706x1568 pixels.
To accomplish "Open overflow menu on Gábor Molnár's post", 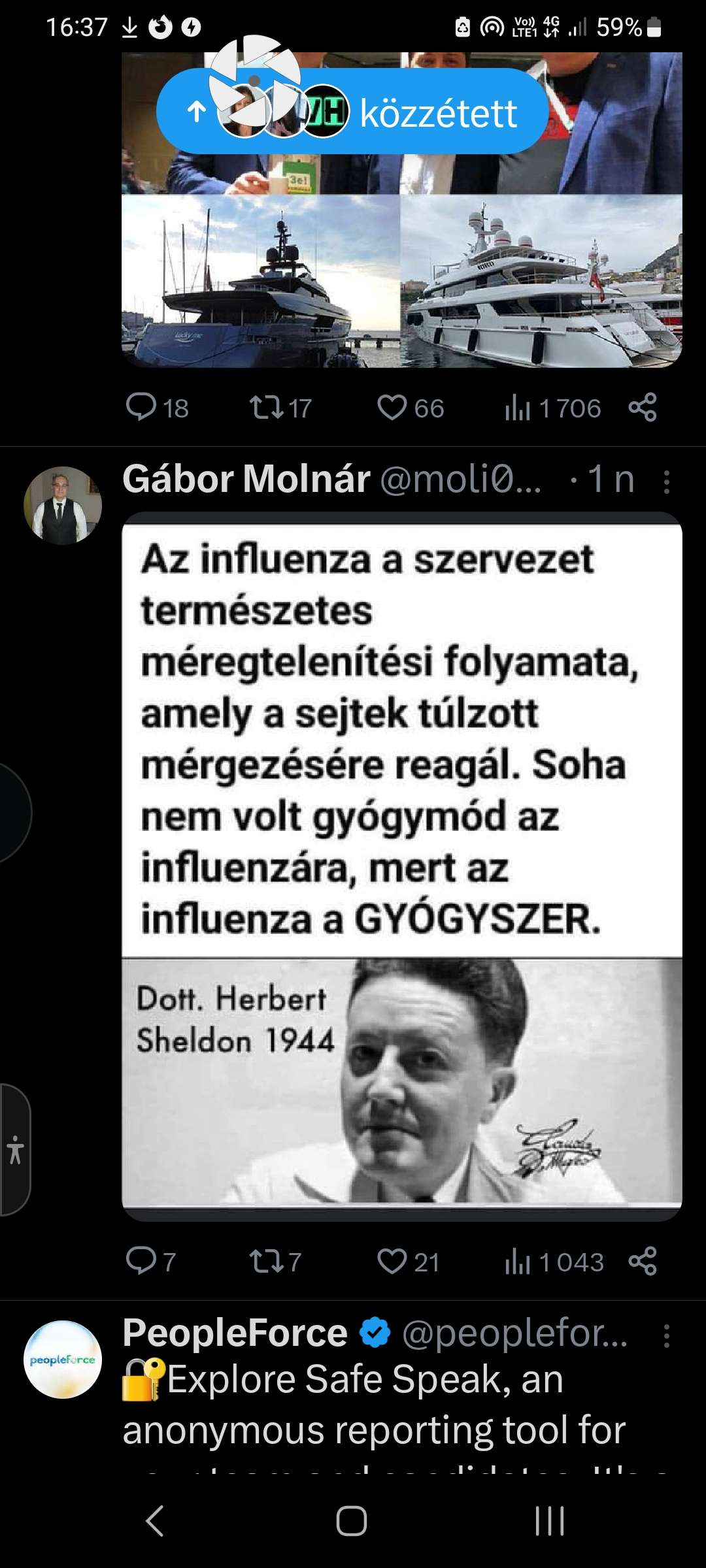I will pyautogui.click(x=666, y=482).
